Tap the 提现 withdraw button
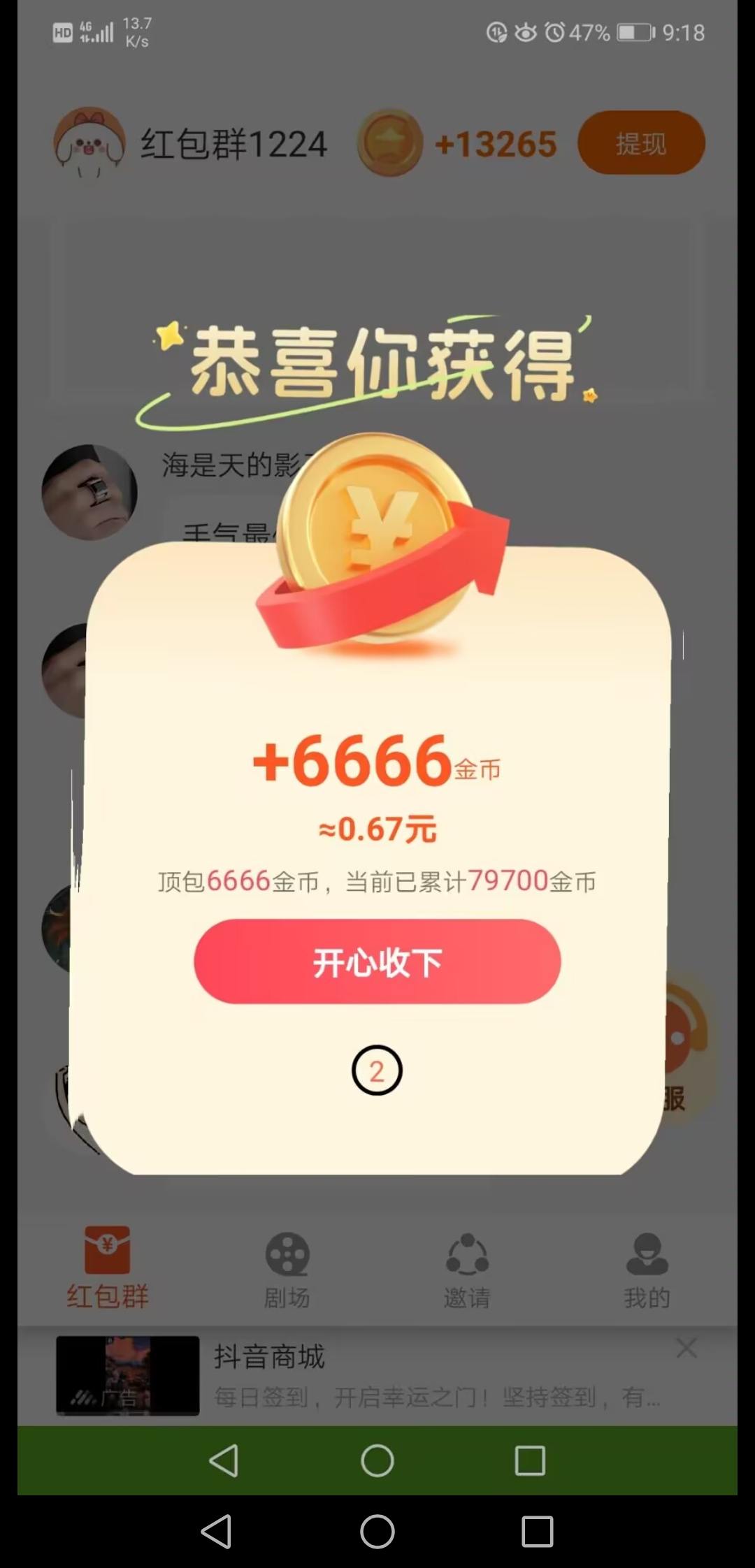Screen dimensions: 755x1568 point(640,142)
